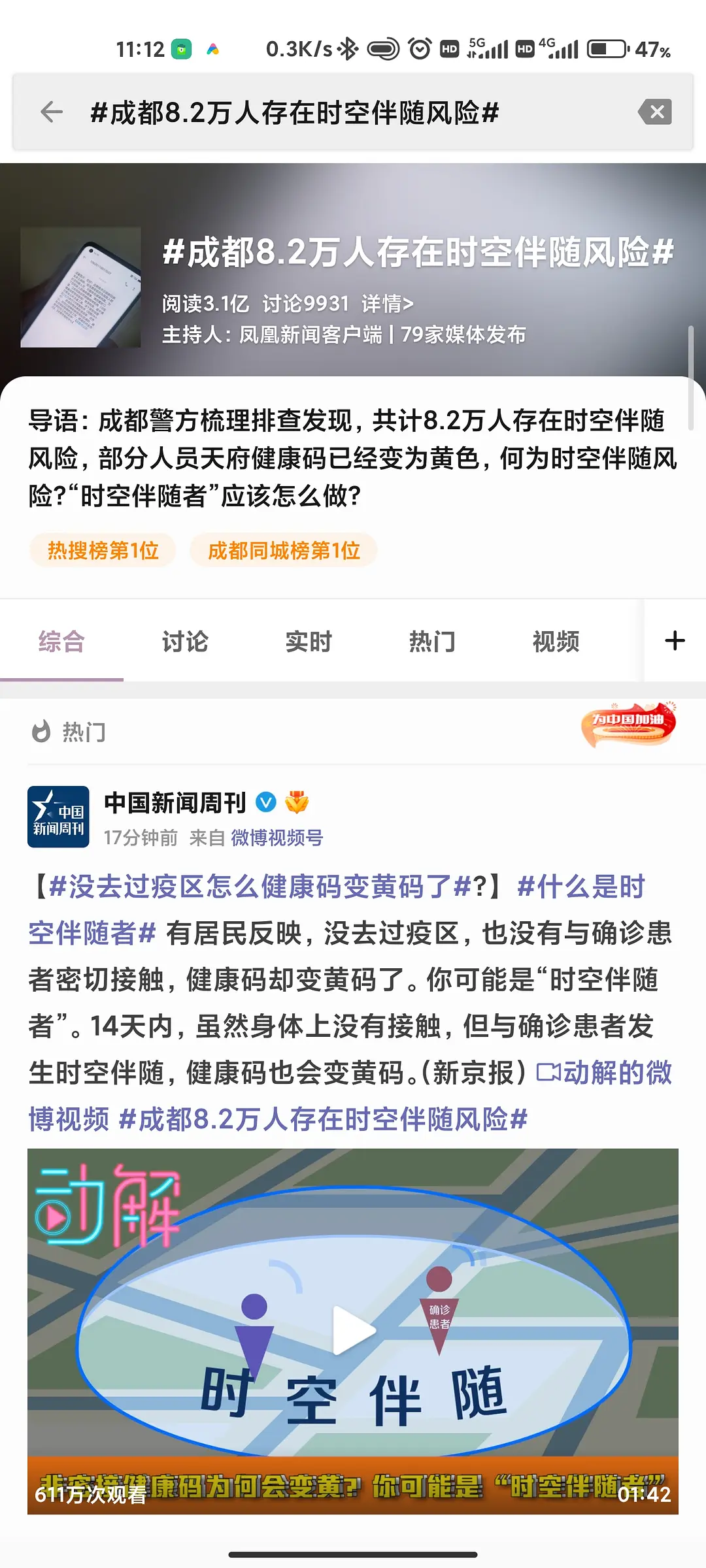Play the 时空伴随 video
The image size is (706, 1568).
tap(353, 1331)
